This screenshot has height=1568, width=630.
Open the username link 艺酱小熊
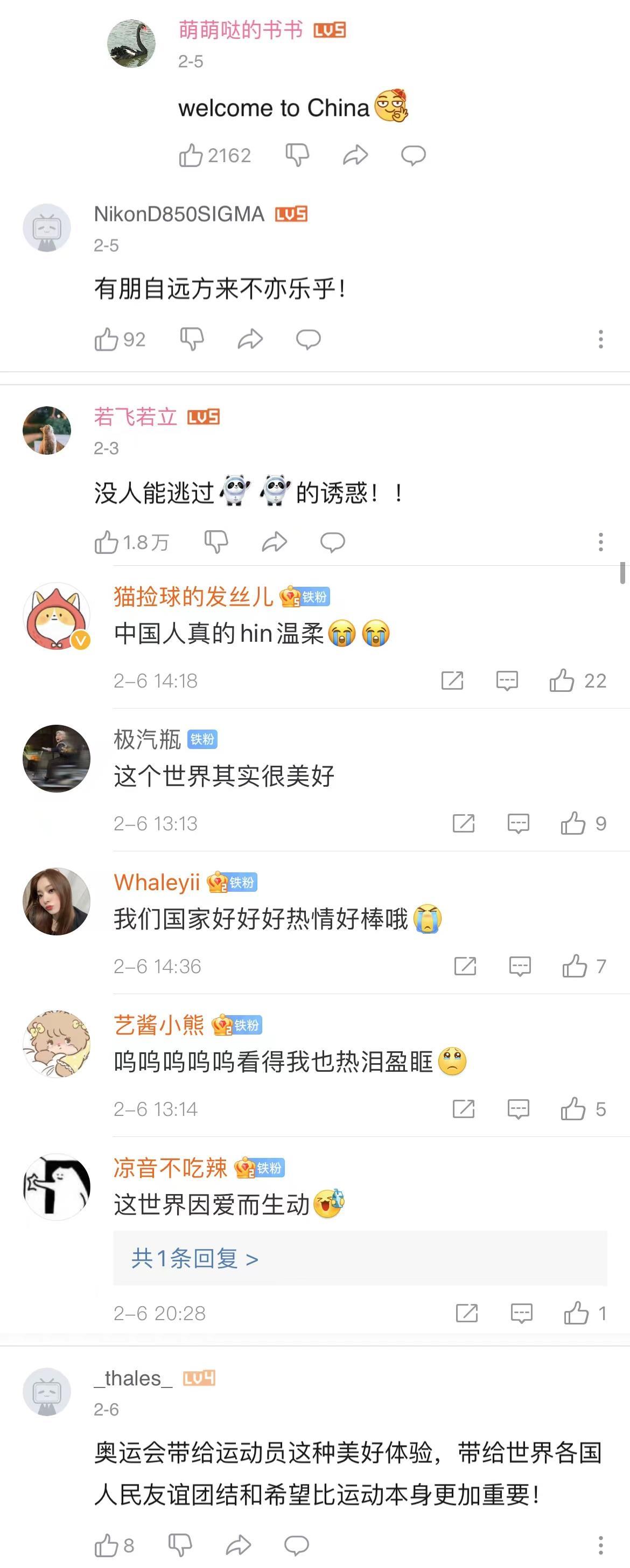pyautogui.click(x=159, y=1025)
